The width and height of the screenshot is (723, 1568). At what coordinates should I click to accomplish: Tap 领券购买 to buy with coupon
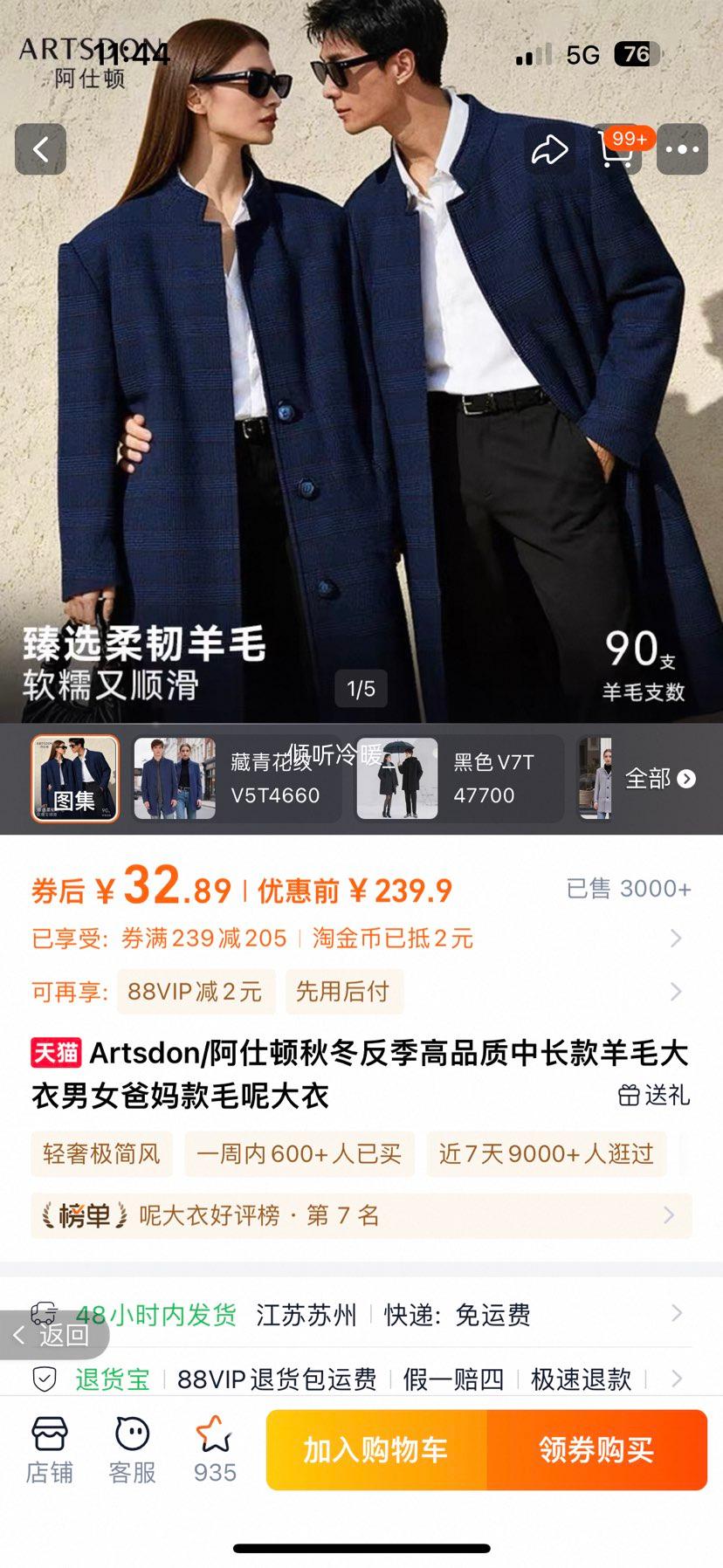coord(596,1450)
